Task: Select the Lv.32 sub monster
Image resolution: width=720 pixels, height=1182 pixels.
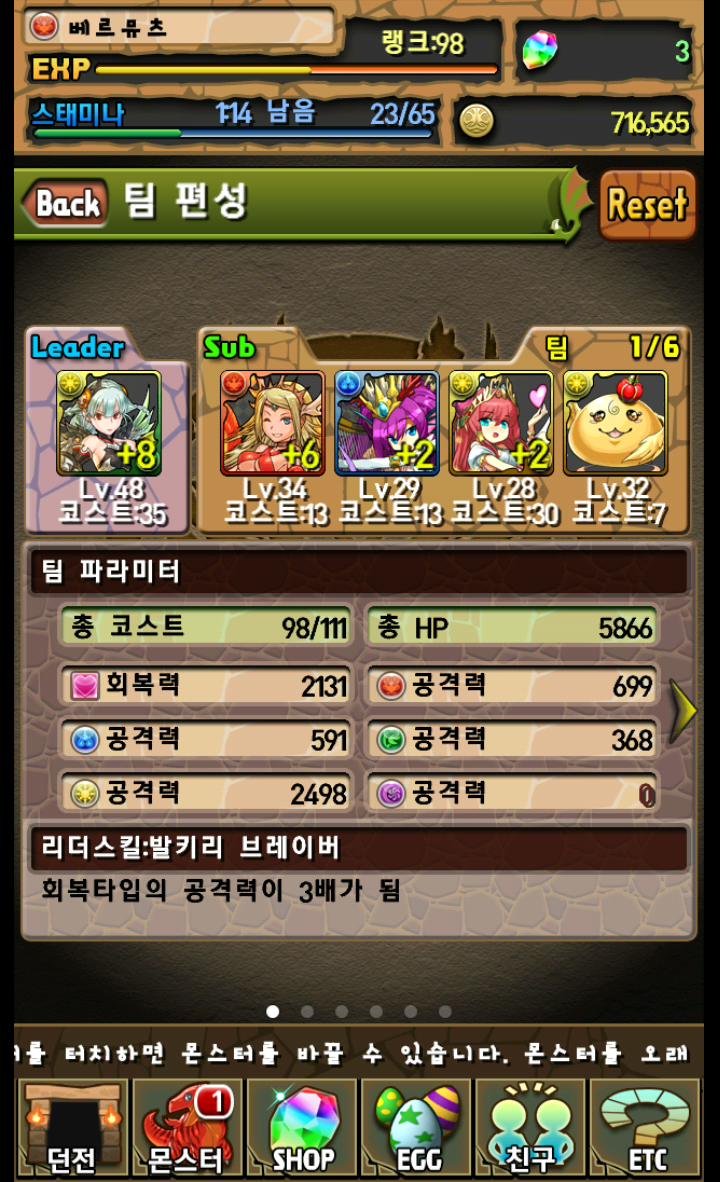Action: click(614, 423)
